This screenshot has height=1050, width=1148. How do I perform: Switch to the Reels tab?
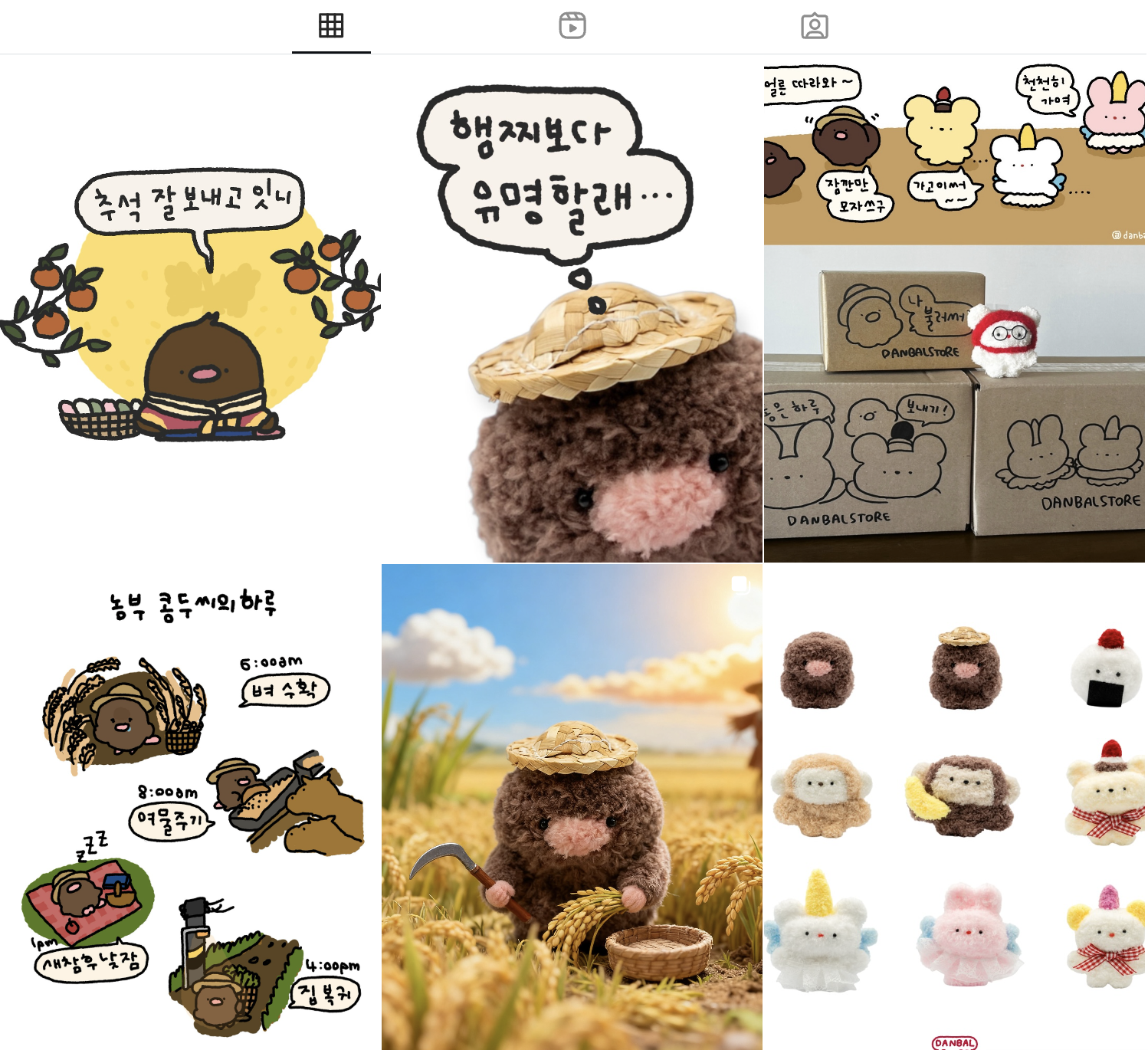(572, 26)
